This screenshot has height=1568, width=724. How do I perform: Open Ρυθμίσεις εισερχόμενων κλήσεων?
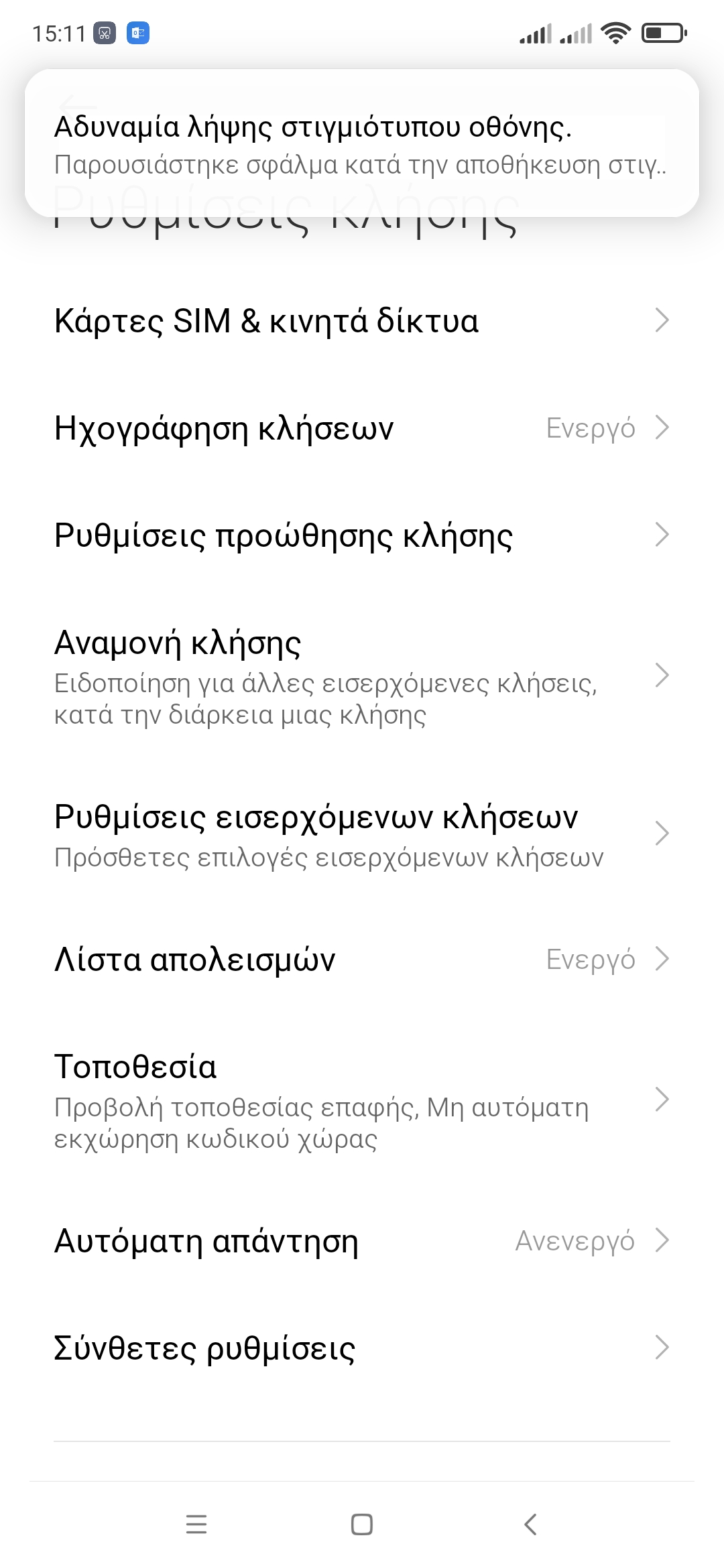point(362,835)
